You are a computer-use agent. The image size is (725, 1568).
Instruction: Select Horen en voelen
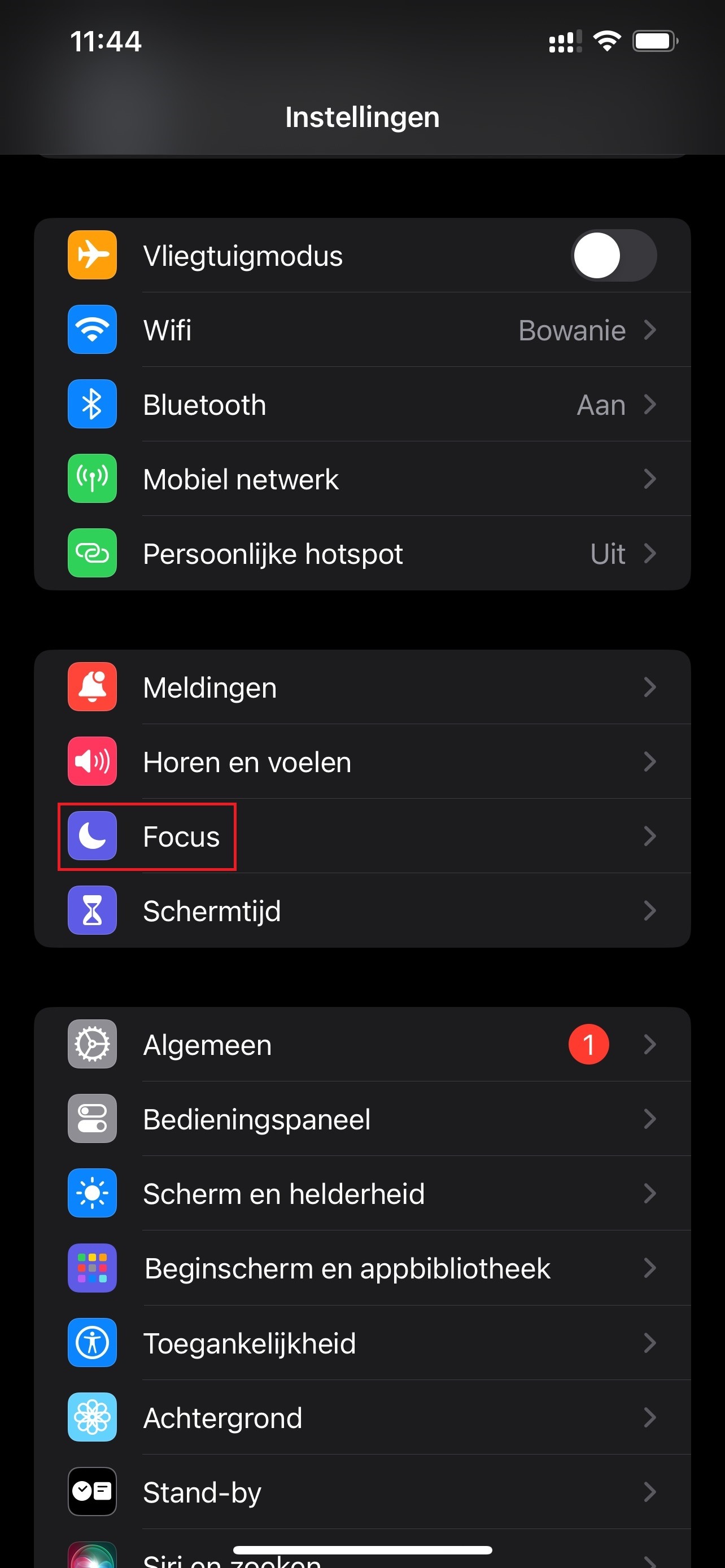click(362, 762)
